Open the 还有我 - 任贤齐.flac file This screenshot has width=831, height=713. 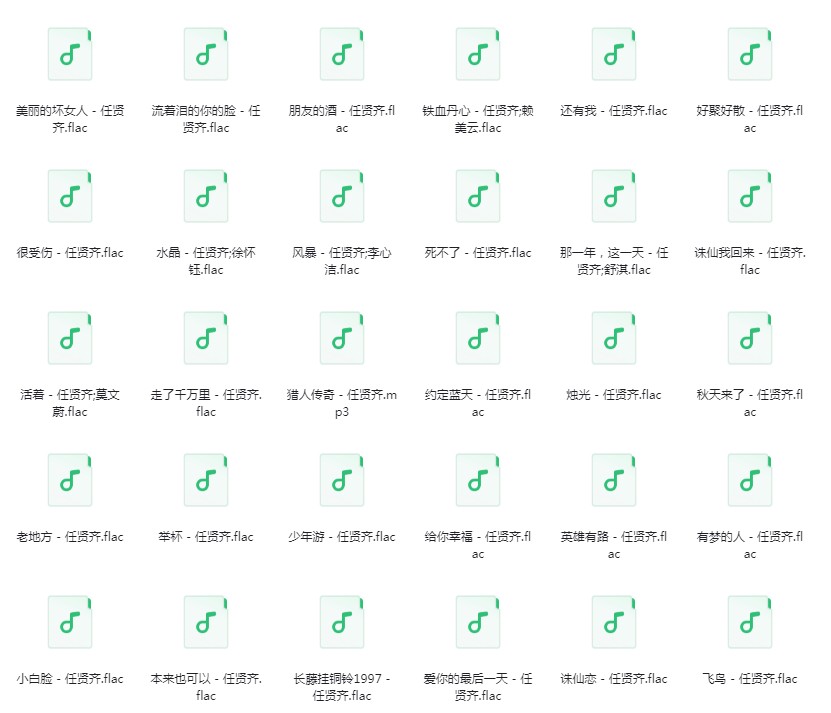click(614, 55)
